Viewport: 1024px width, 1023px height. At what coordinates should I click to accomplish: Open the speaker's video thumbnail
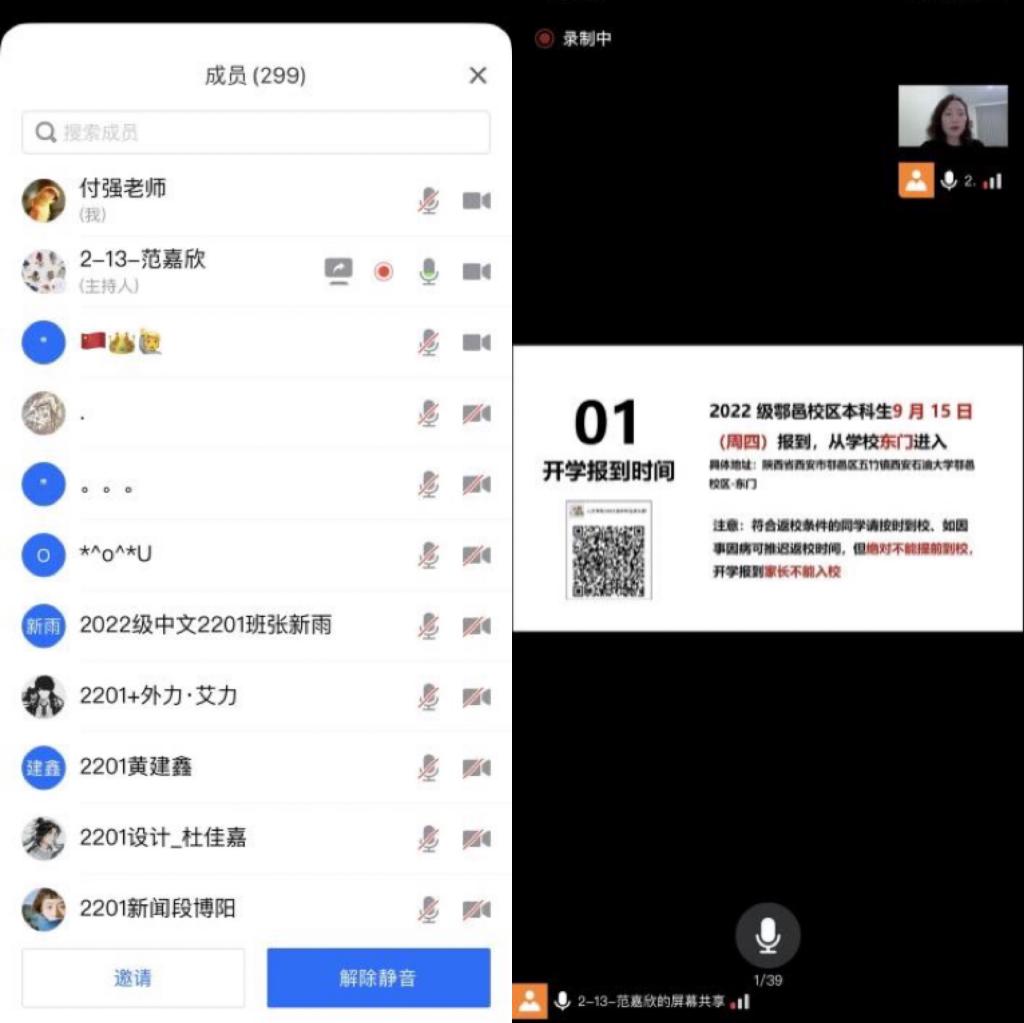[952, 118]
